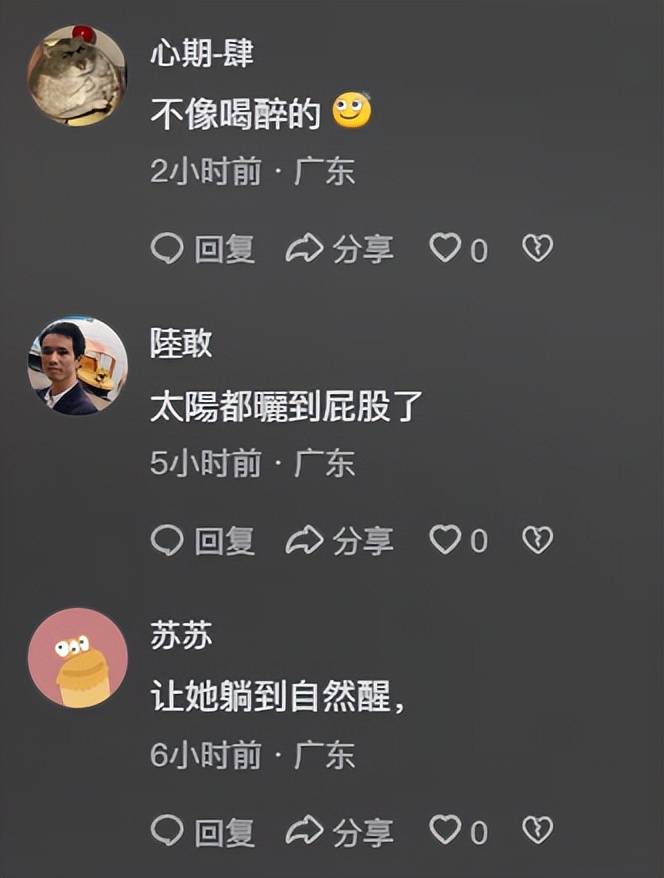View 陸敢's profile avatar
Image resolution: width=664 pixels, height=878 pixels.
tap(77, 366)
